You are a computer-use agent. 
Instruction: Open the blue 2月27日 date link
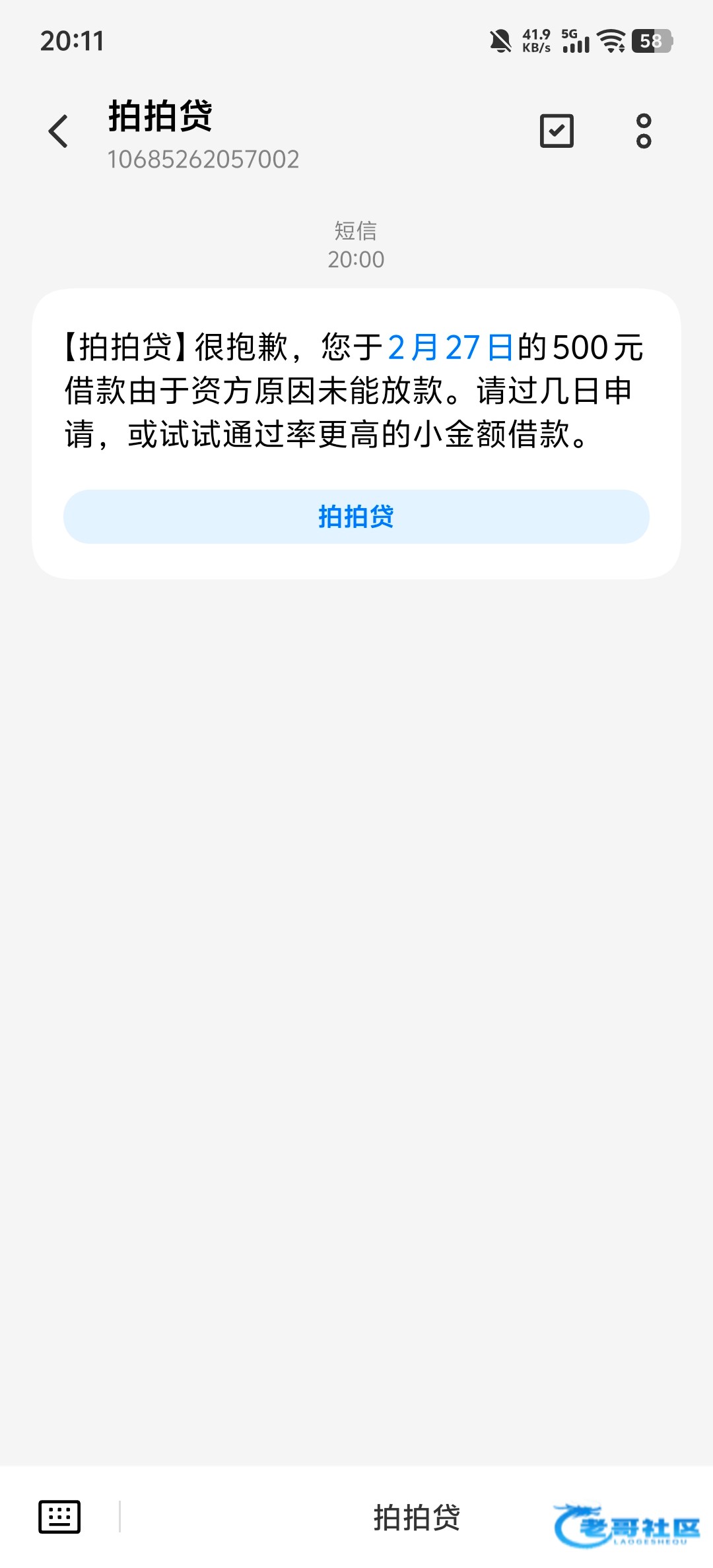[450, 348]
